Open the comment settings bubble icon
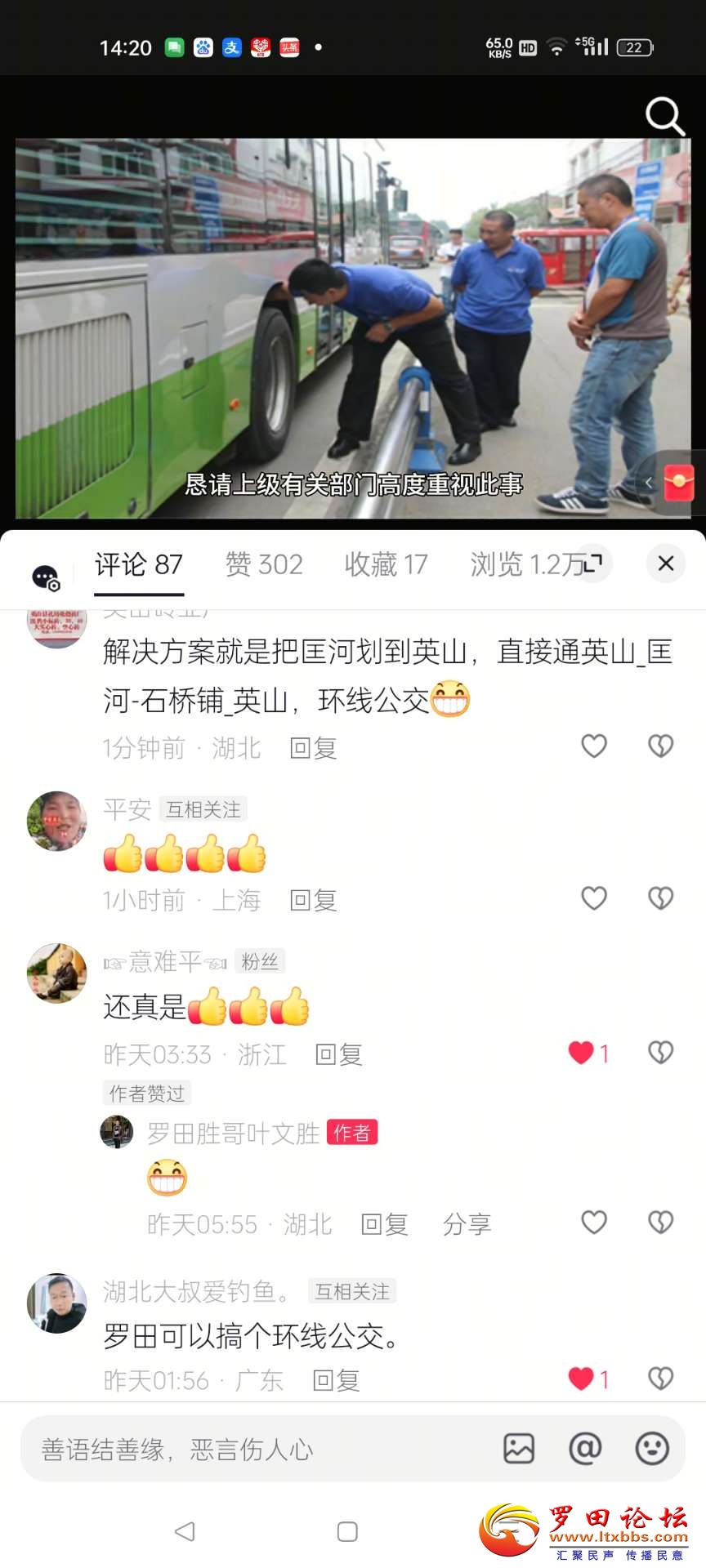This screenshot has height=1568, width=706. (x=46, y=577)
